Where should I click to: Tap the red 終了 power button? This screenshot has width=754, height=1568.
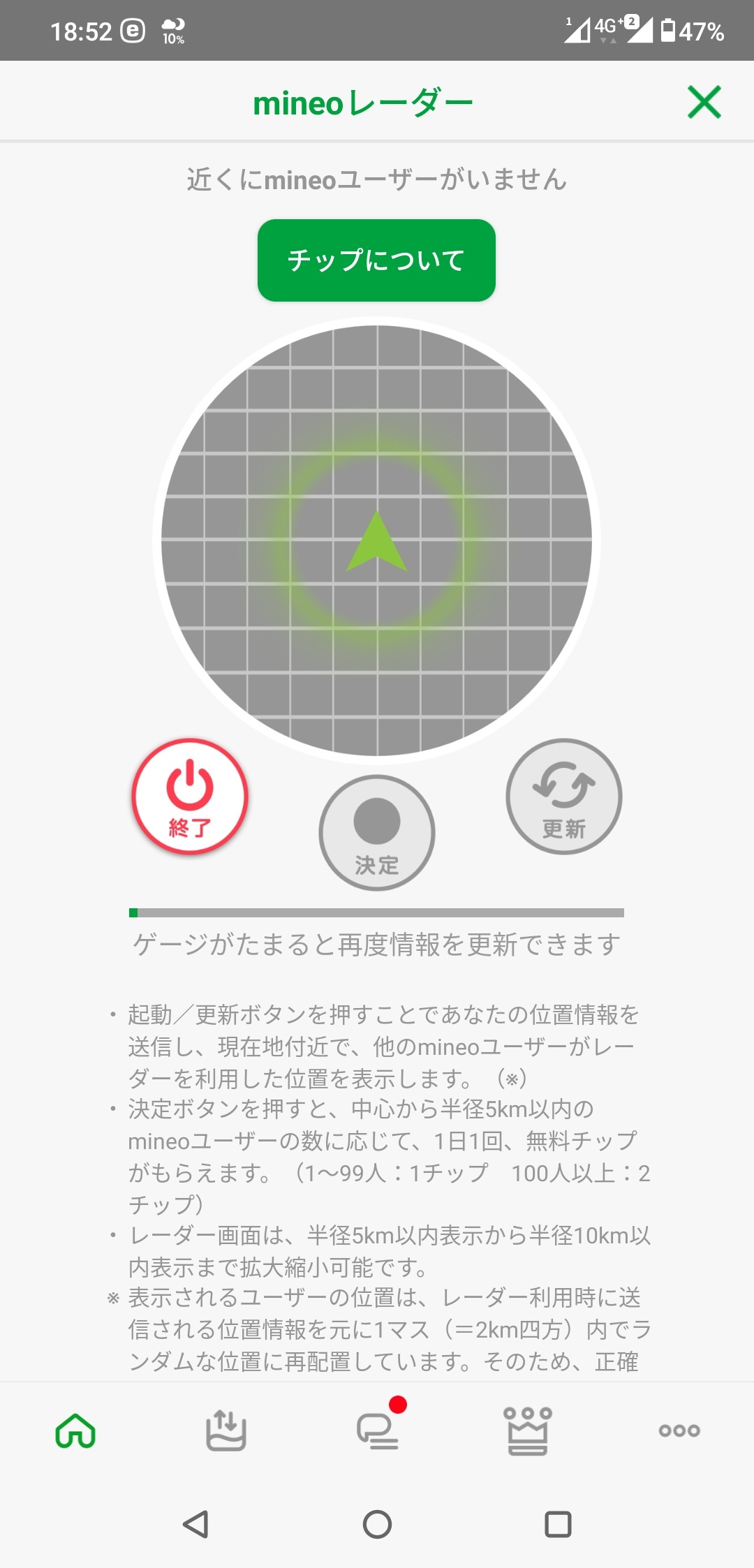point(190,797)
